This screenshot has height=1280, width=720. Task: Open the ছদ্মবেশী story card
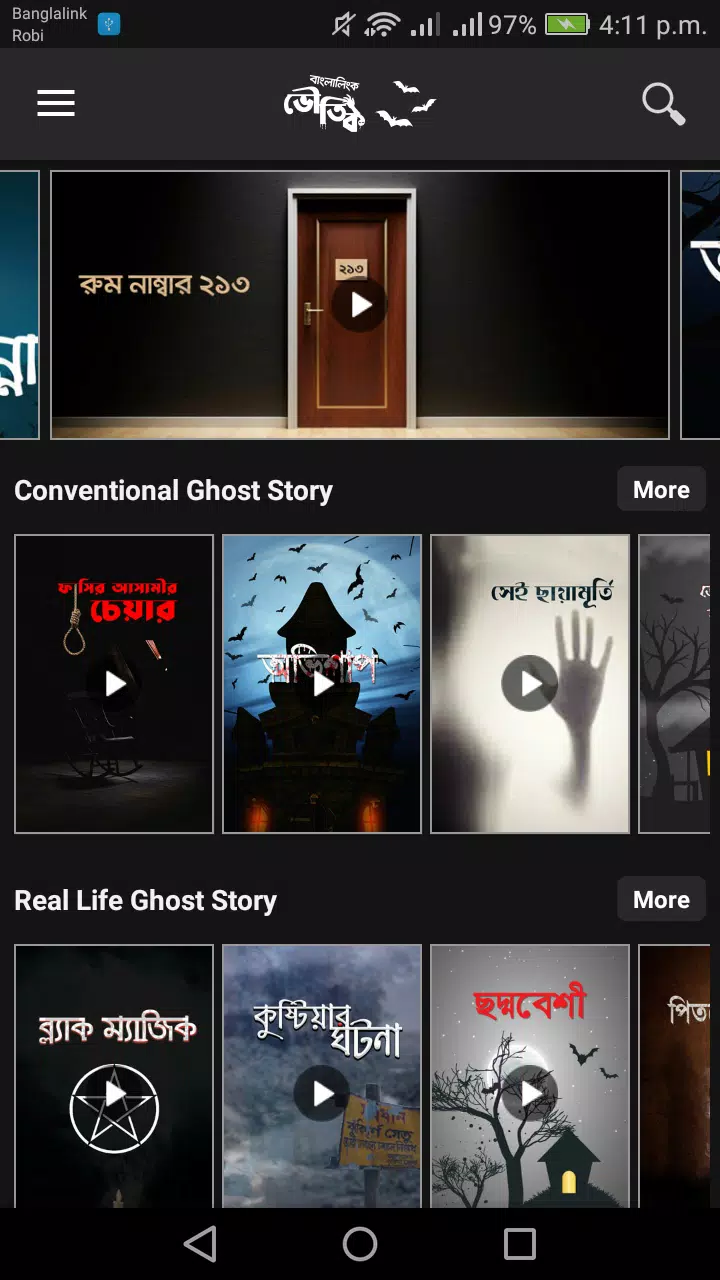pyautogui.click(x=530, y=1075)
